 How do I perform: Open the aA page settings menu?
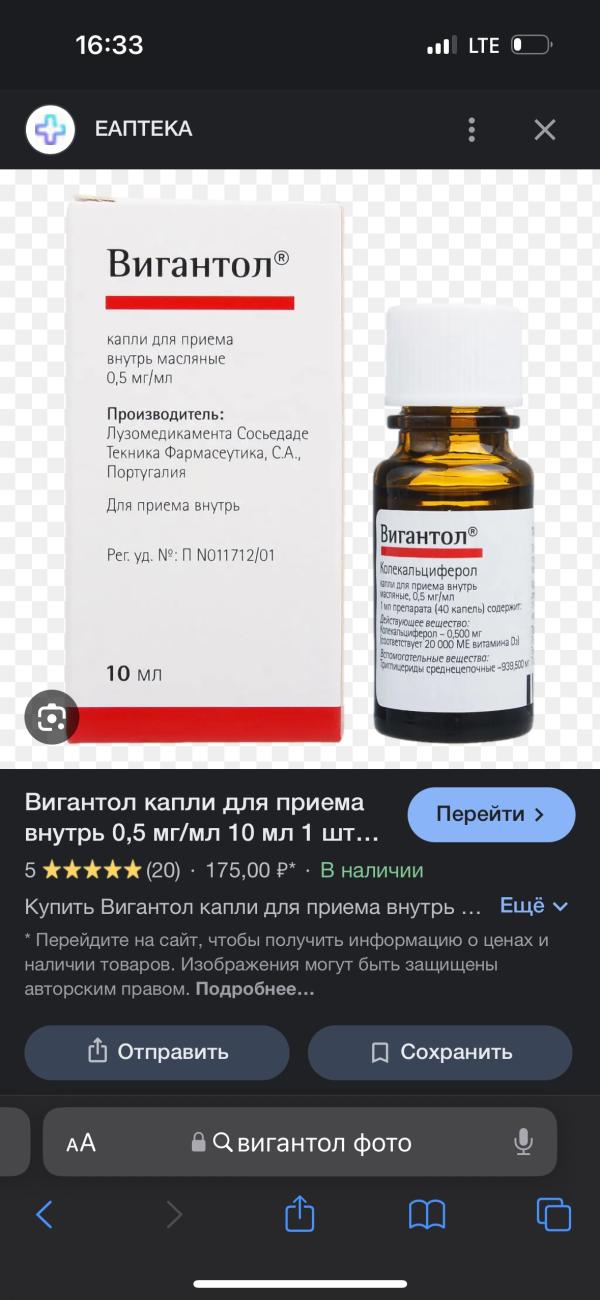pyautogui.click(x=81, y=1143)
